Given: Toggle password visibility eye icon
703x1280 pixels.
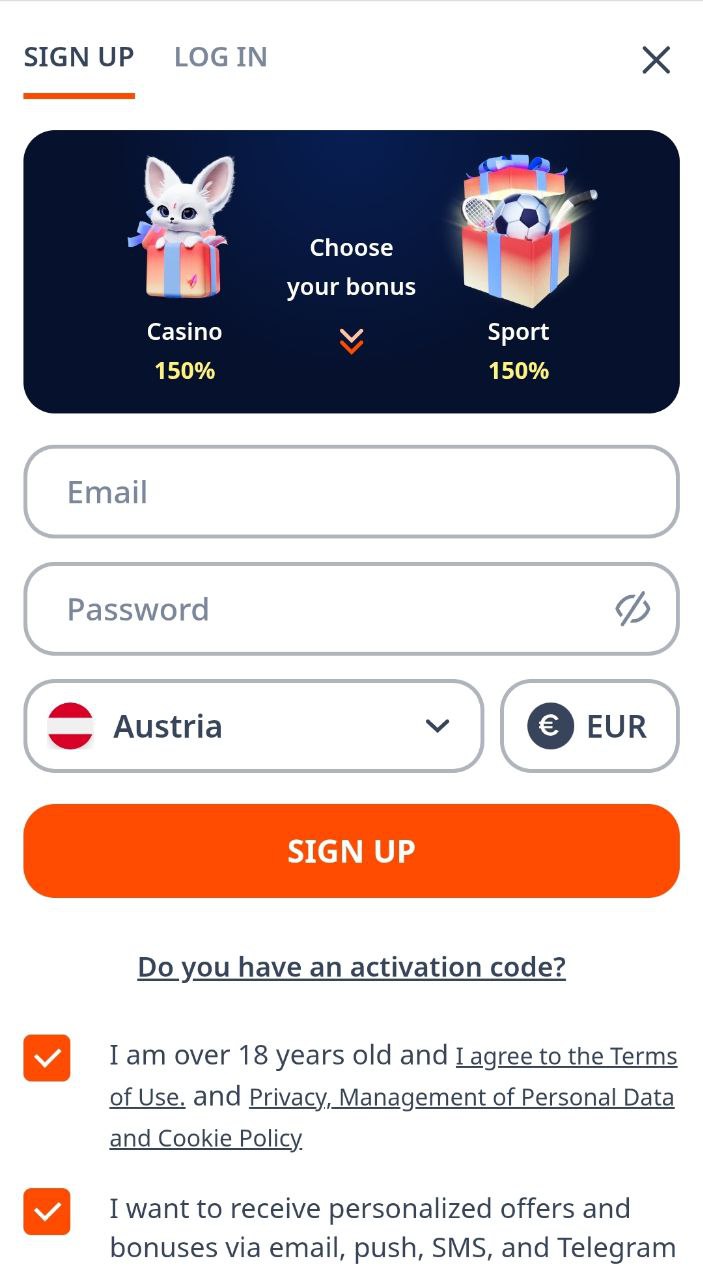Looking at the screenshot, I should click(x=632, y=609).
